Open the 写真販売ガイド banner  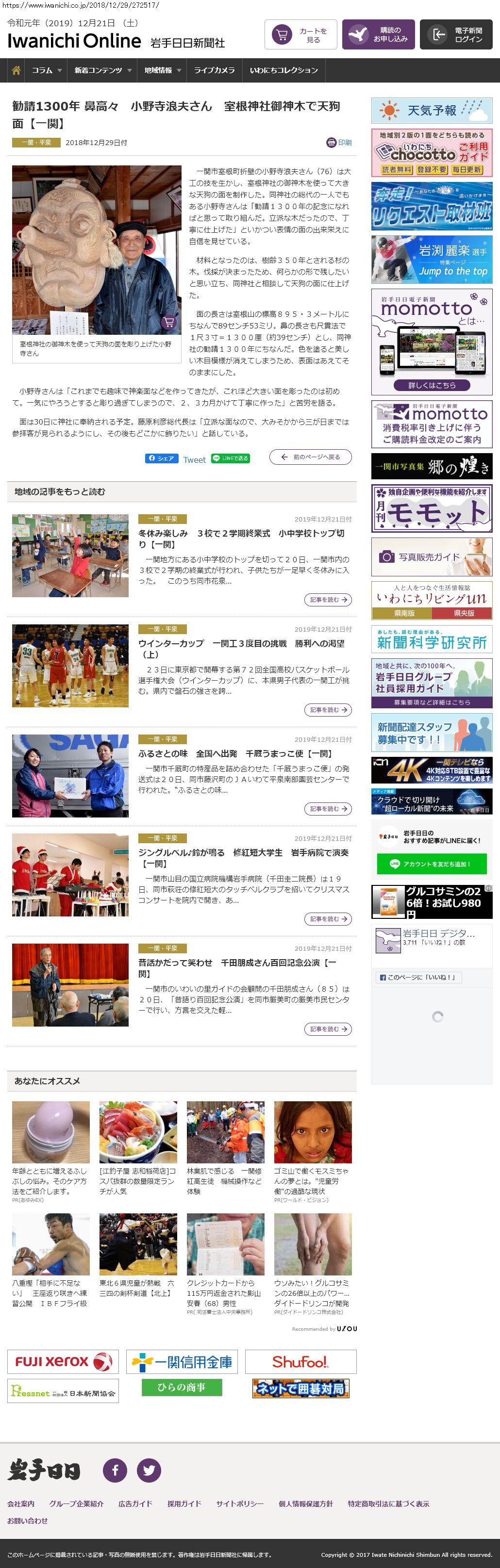coord(431,556)
